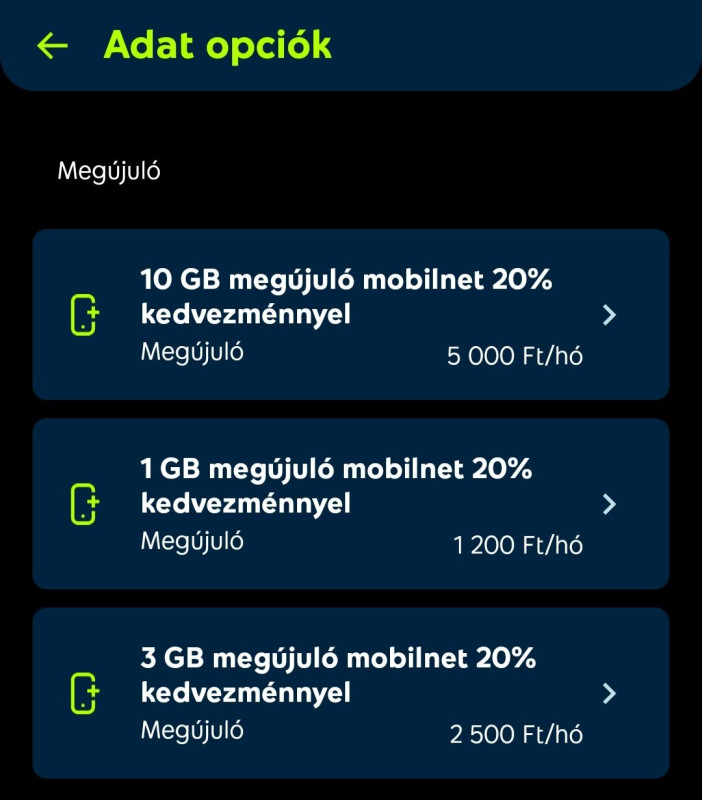
Task: Open the 10 GB megújuló mobilnet option
Action: (x=350, y=315)
